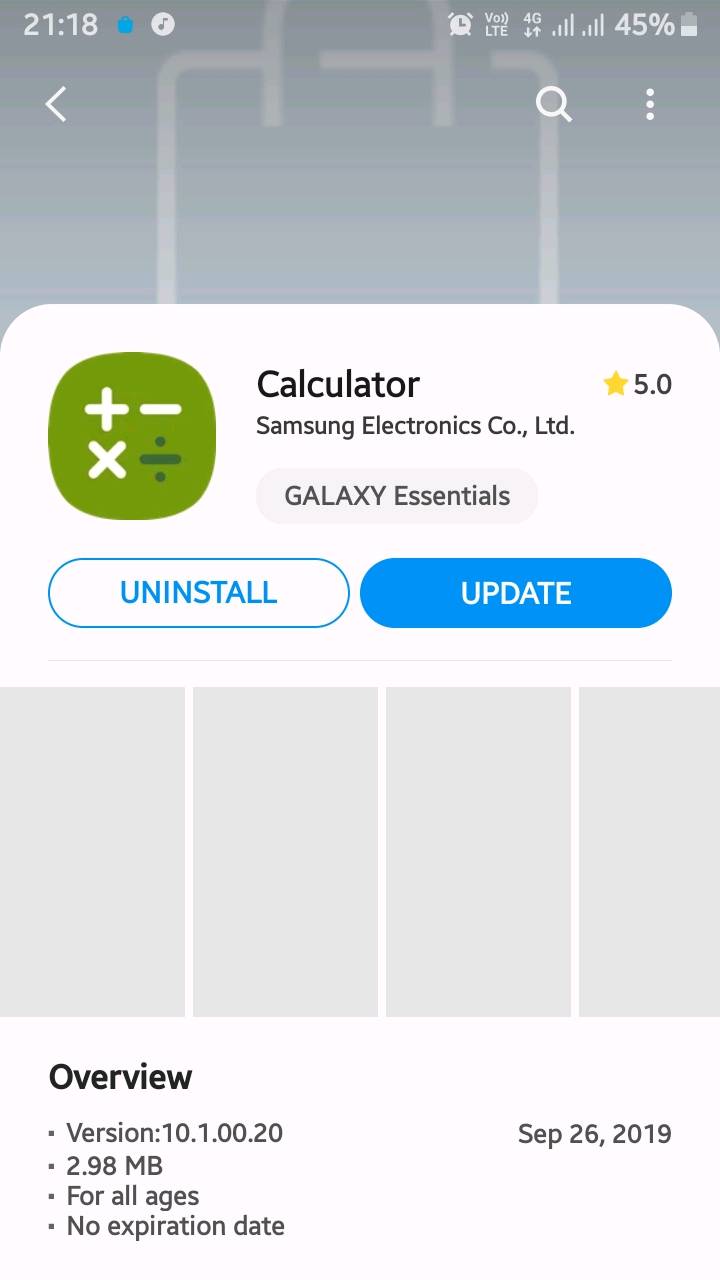Open the search magnifier icon

tap(553, 103)
